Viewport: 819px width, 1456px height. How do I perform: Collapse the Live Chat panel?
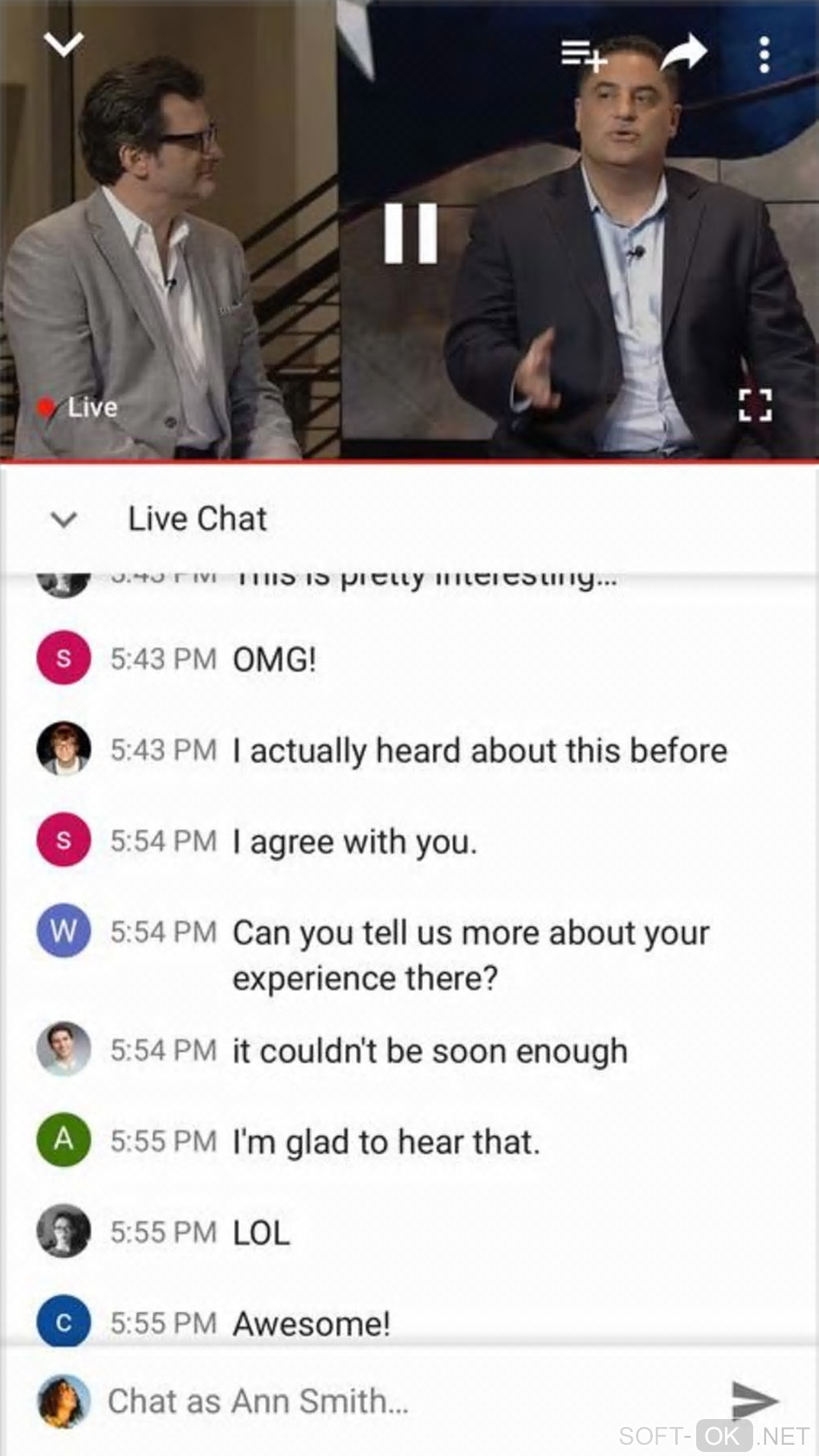click(63, 520)
